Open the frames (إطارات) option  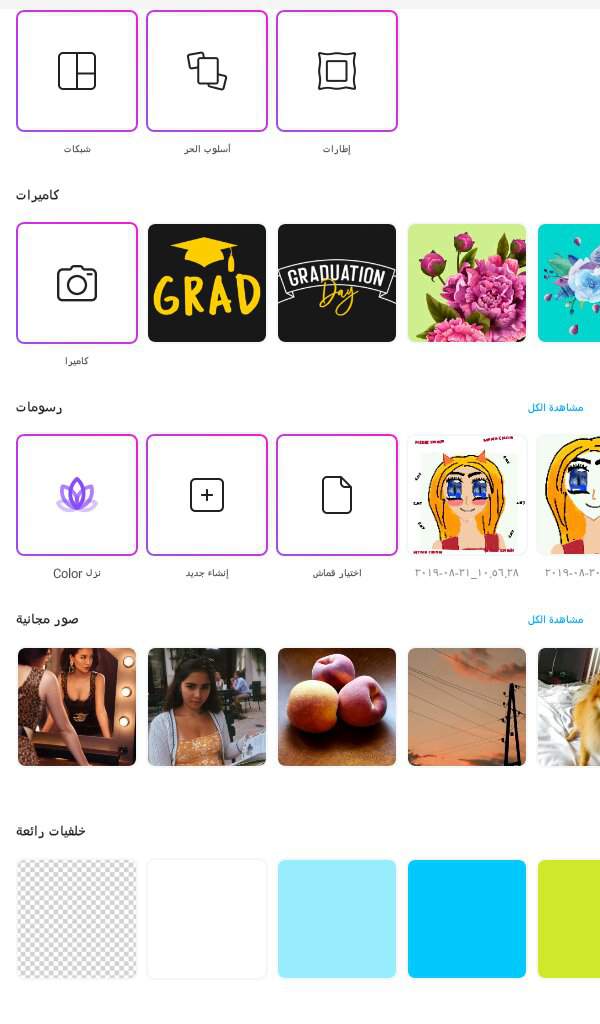point(337,71)
